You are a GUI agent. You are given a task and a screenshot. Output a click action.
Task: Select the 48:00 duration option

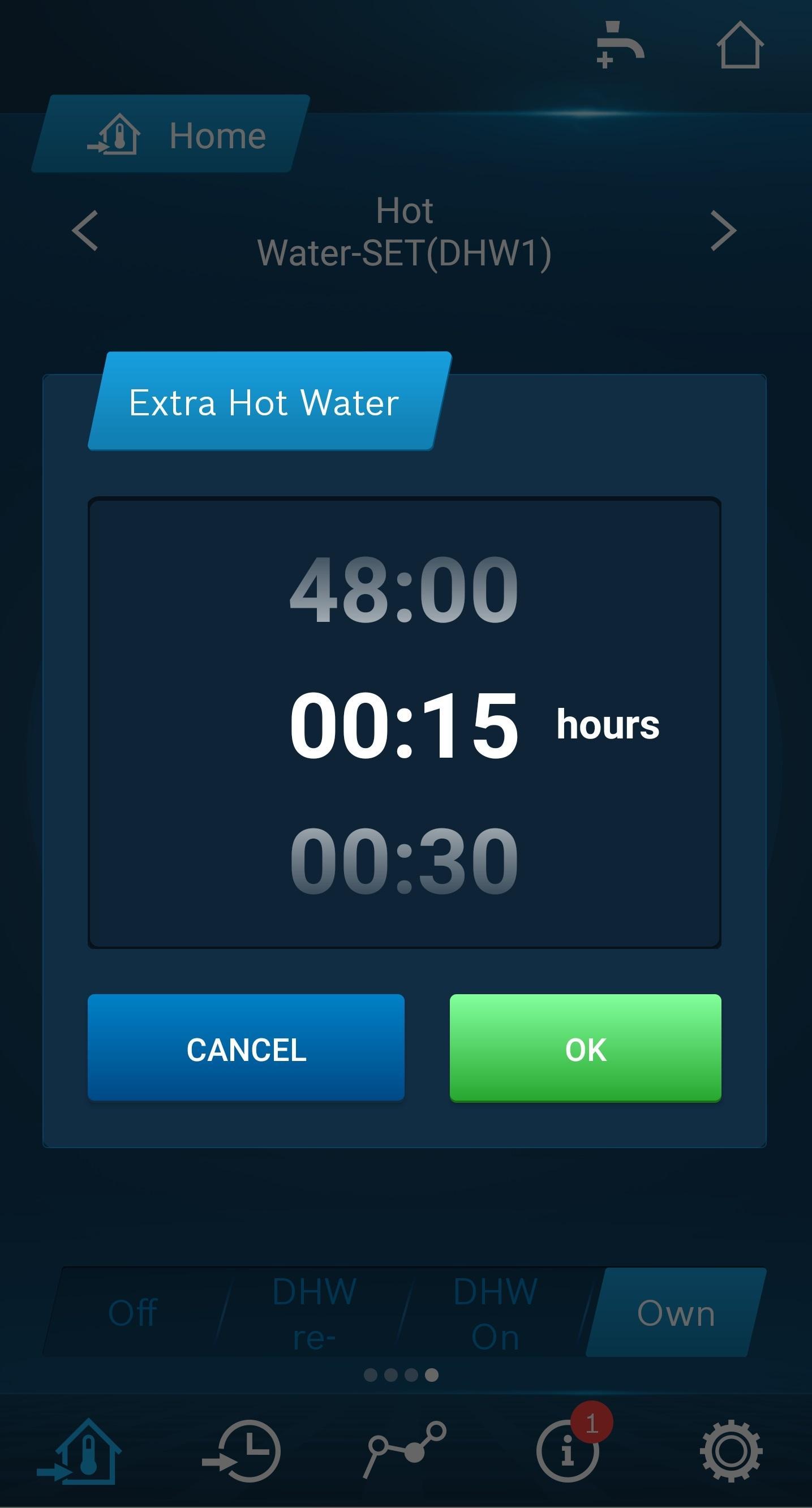click(x=404, y=589)
